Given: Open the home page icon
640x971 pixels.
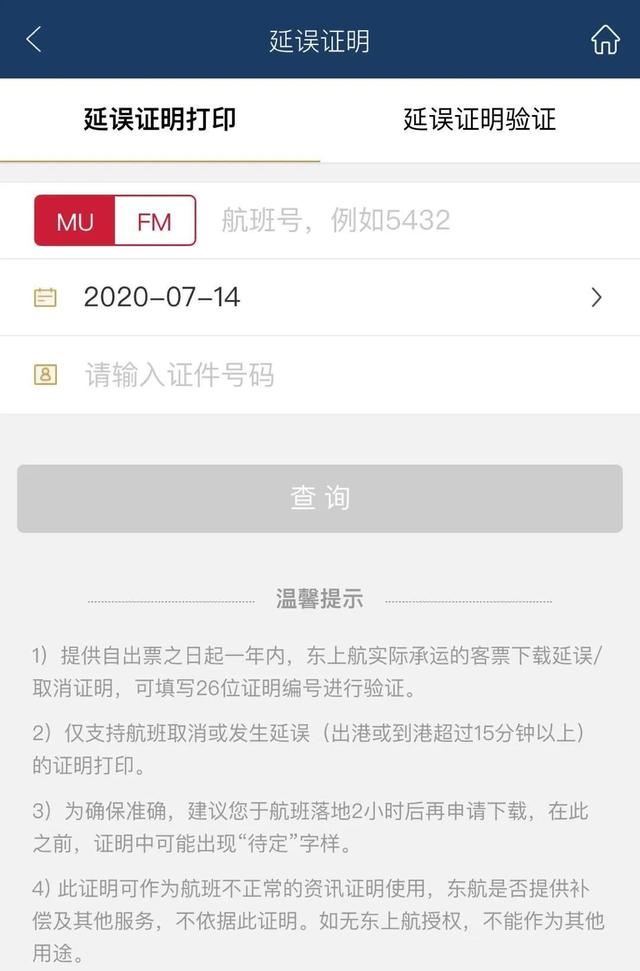Looking at the screenshot, I should click(x=605, y=40).
